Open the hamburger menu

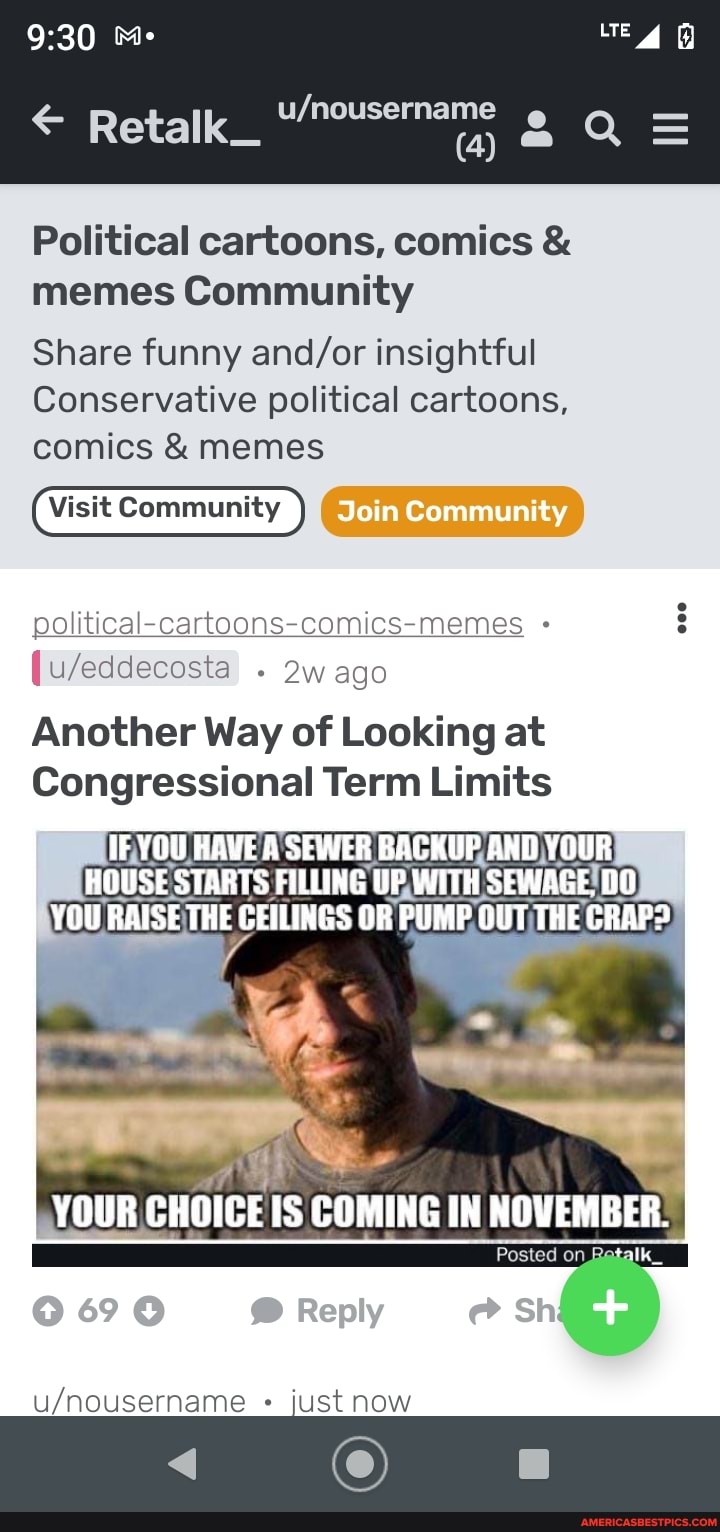669,129
